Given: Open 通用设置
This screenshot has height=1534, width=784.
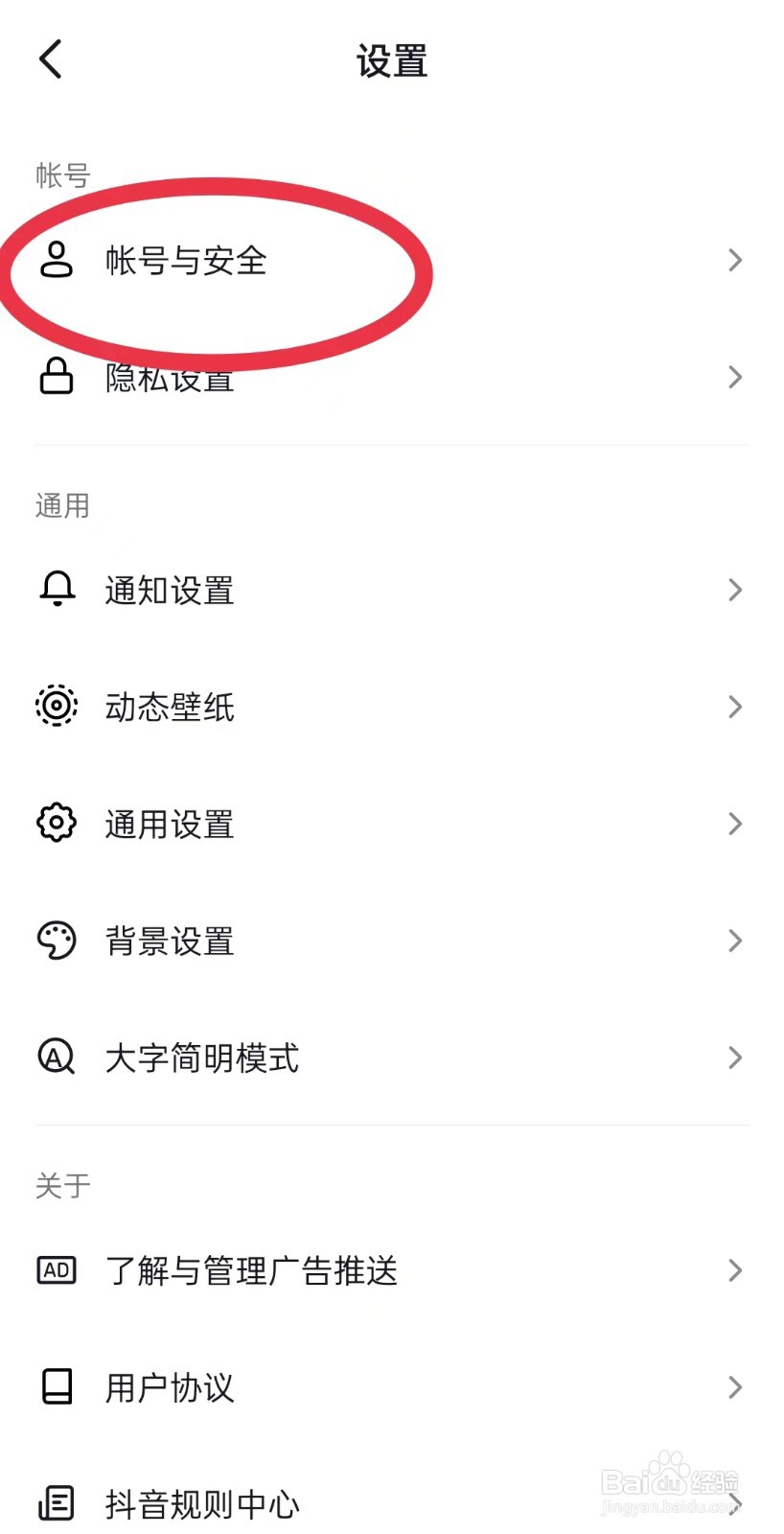Looking at the screenshot, I should pos(170,825).
